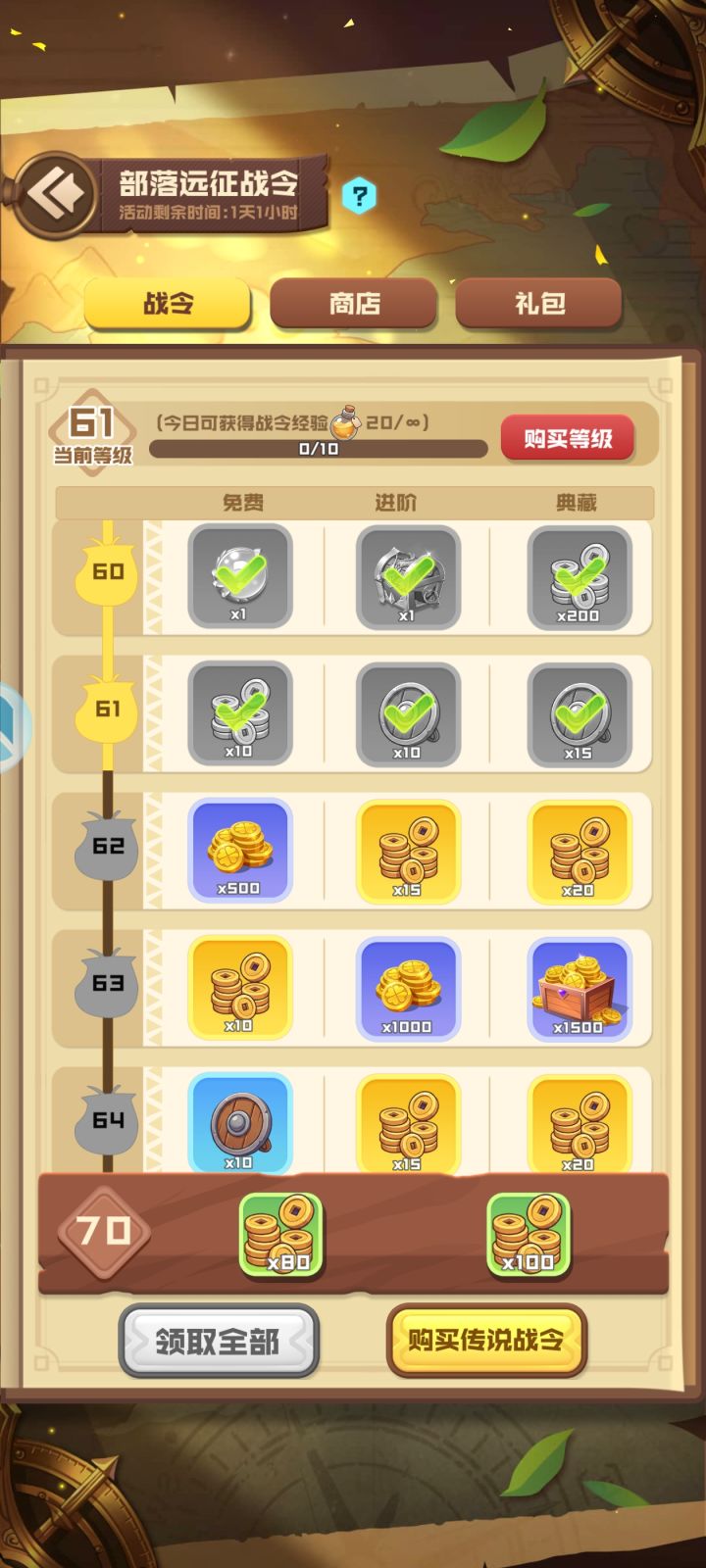
Task: Tap the x1000 gold pile reward at level 63
Action: (x=409, y=988)
